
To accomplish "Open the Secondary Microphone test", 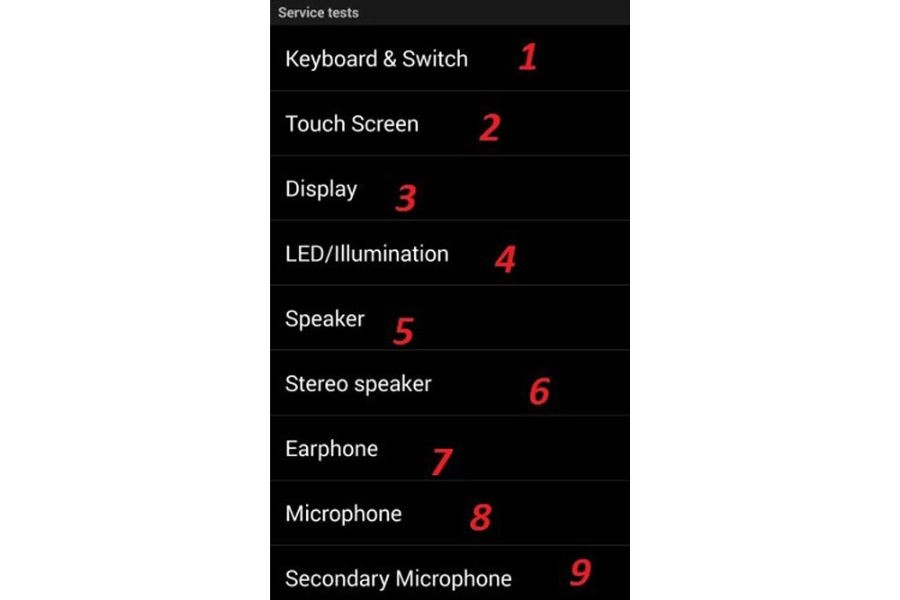I will [x=398, y=578].
